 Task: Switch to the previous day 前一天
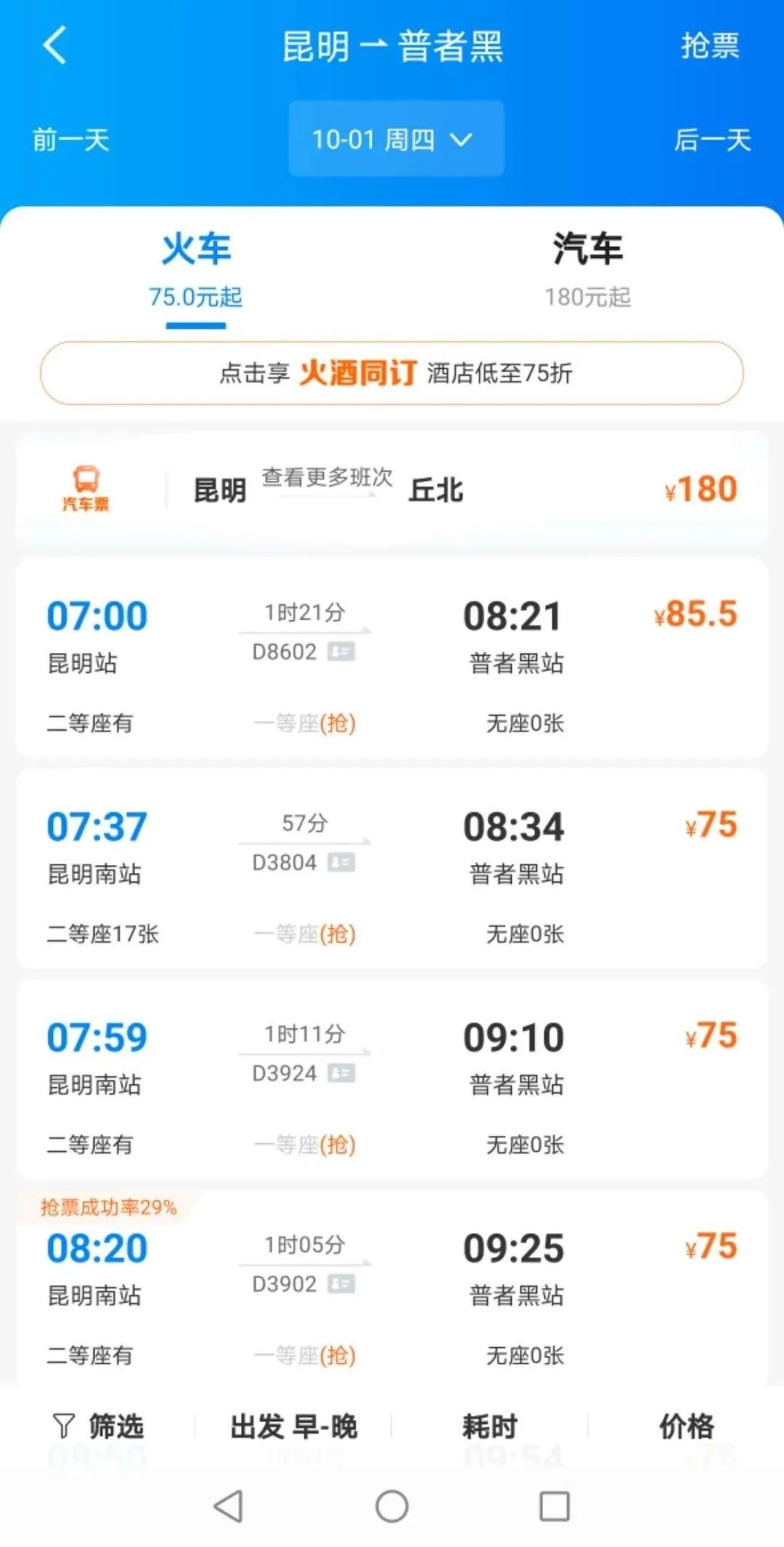point(71,139)
